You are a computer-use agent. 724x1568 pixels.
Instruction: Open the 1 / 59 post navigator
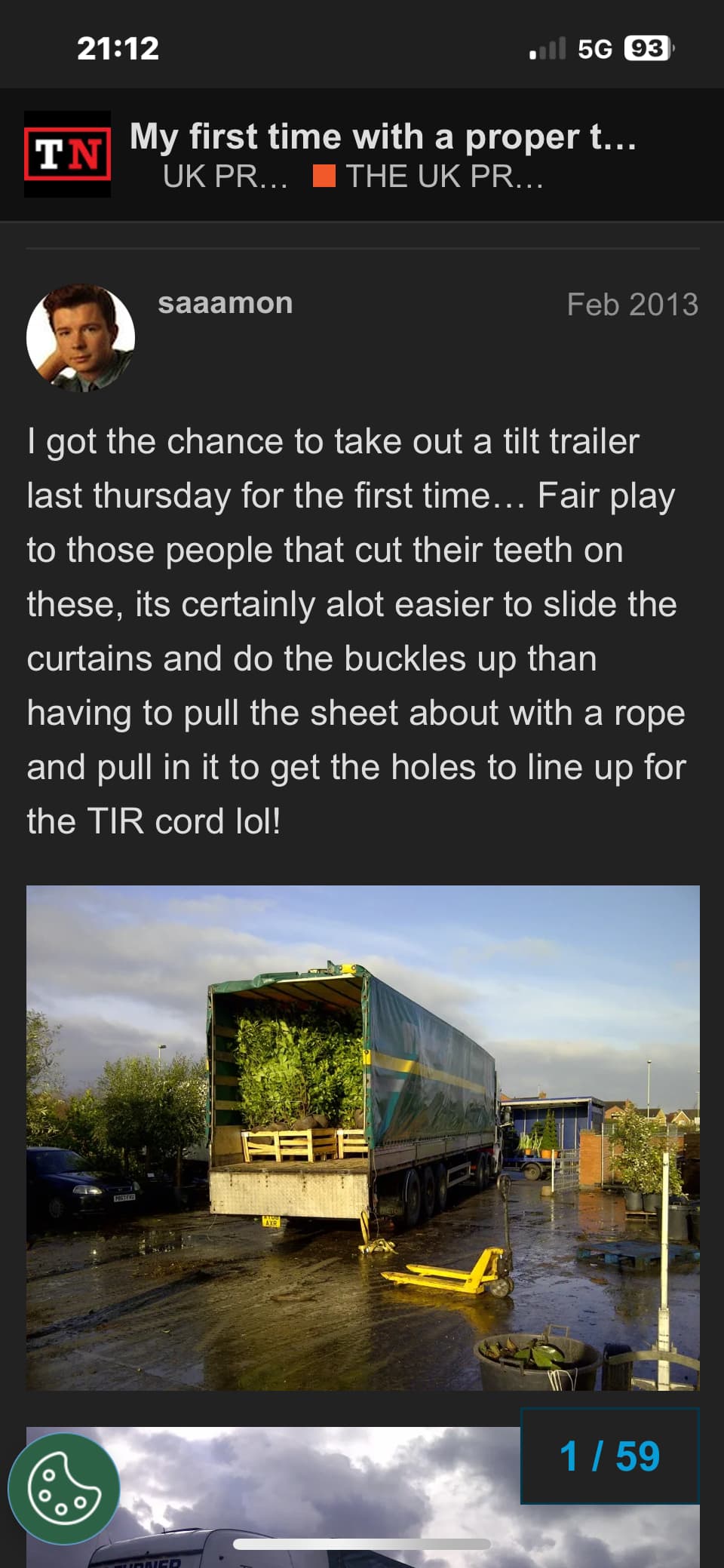(609, 1456)
